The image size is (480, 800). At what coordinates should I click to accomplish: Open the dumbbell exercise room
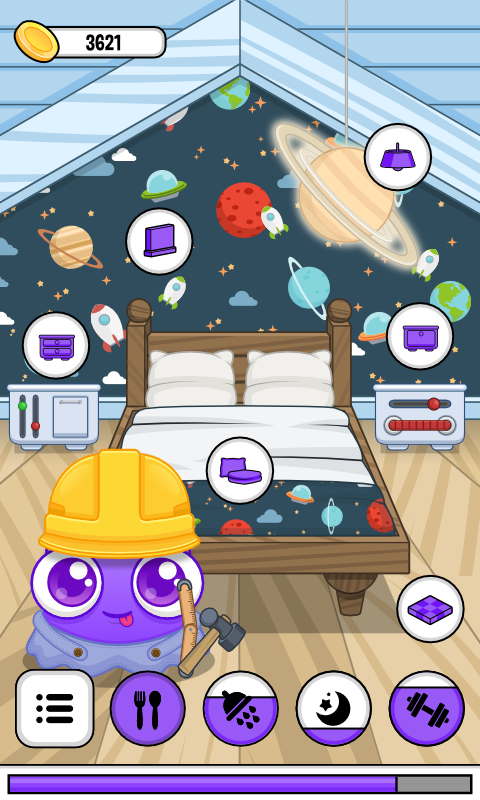click(x=427, y=708)
